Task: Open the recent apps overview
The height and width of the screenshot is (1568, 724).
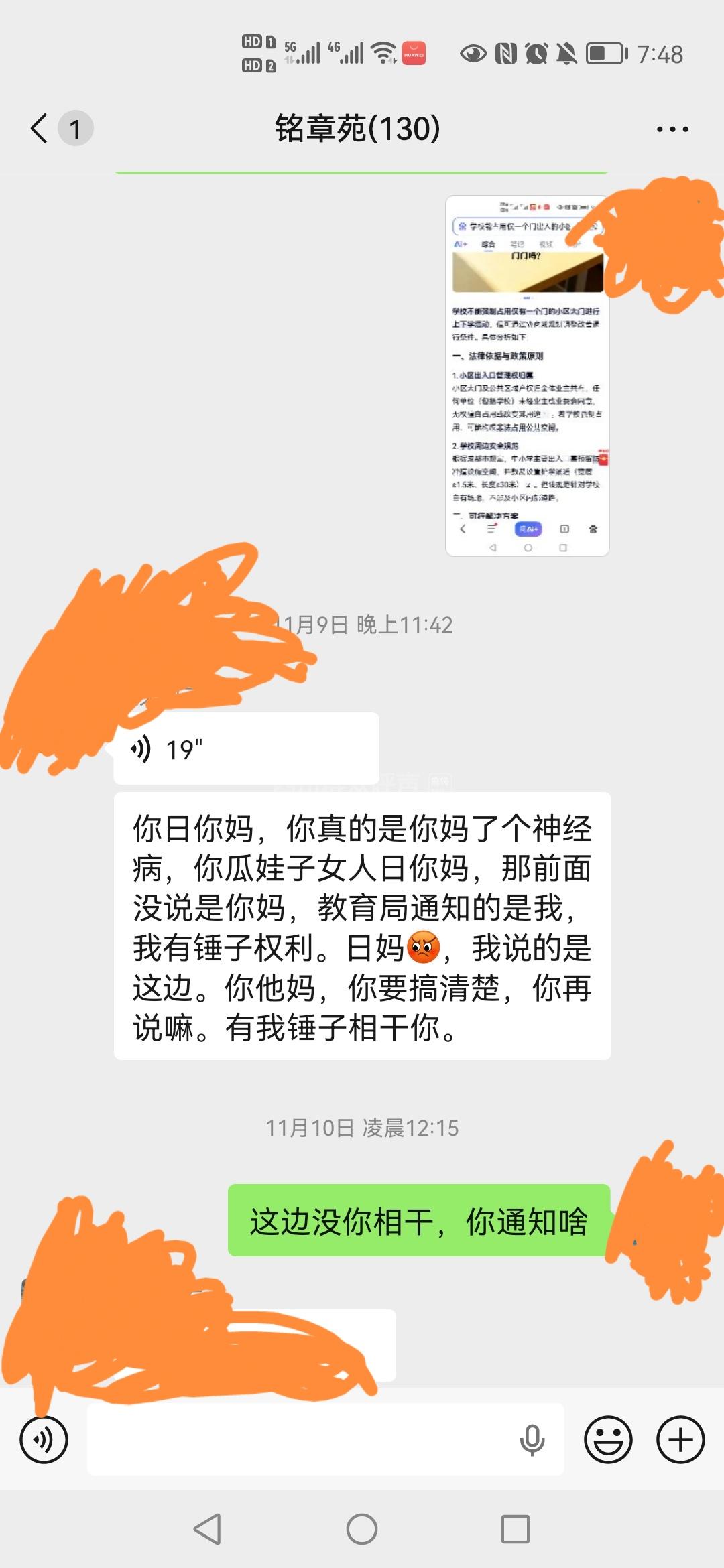Action: [516, 1528]
